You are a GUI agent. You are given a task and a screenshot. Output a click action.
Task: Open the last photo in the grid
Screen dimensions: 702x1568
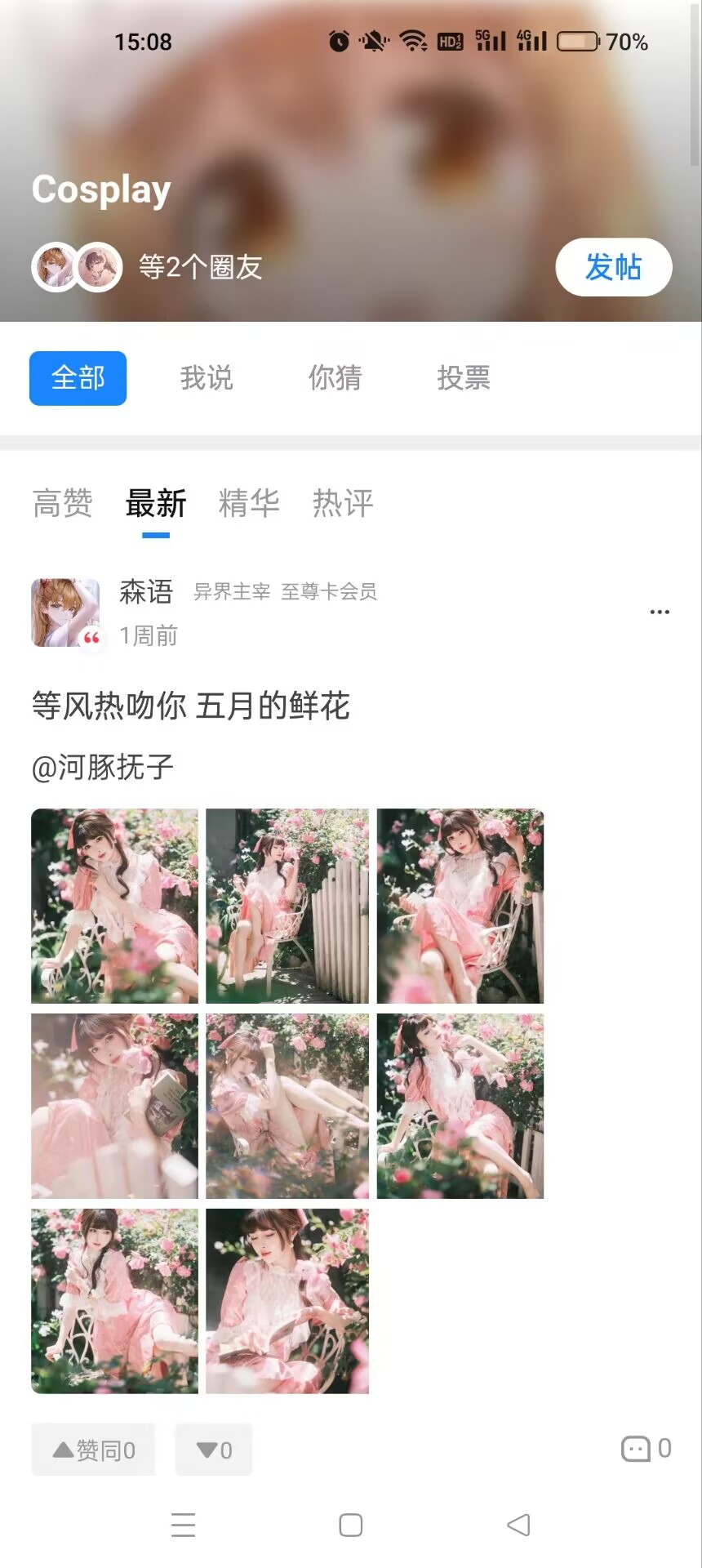click(x=287, y=1301)
